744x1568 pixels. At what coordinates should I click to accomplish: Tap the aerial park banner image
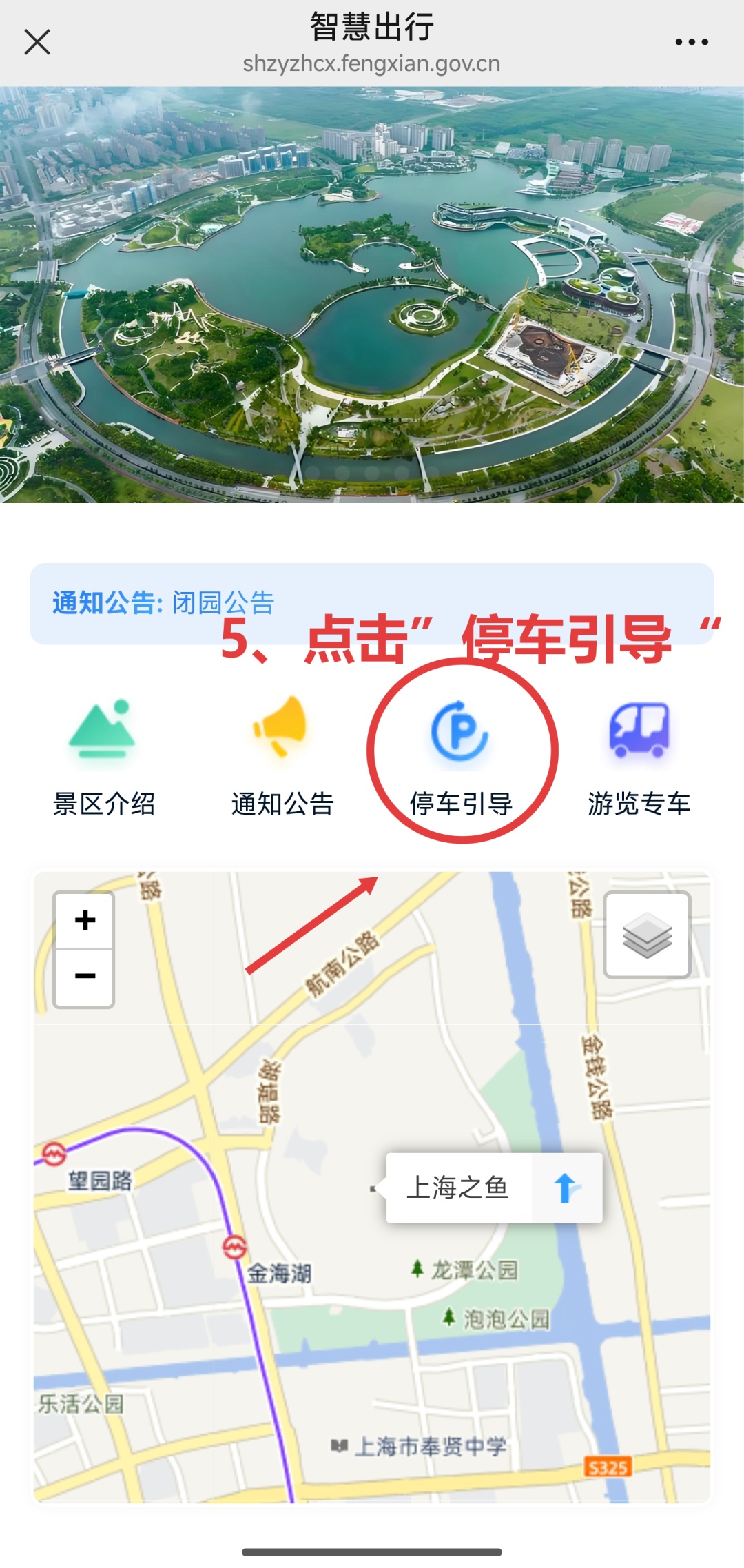point(372,294)
